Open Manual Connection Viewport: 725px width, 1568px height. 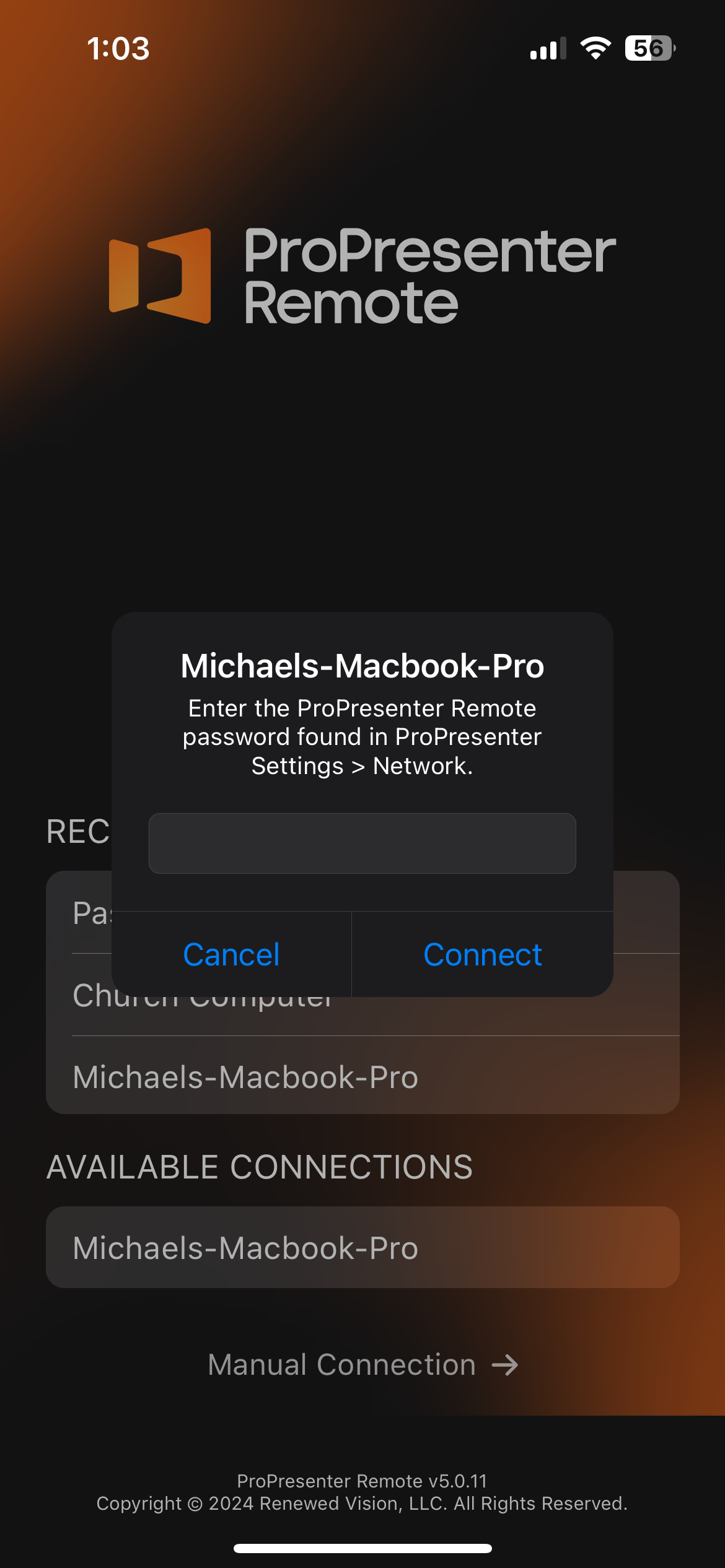pos(362,1364)
